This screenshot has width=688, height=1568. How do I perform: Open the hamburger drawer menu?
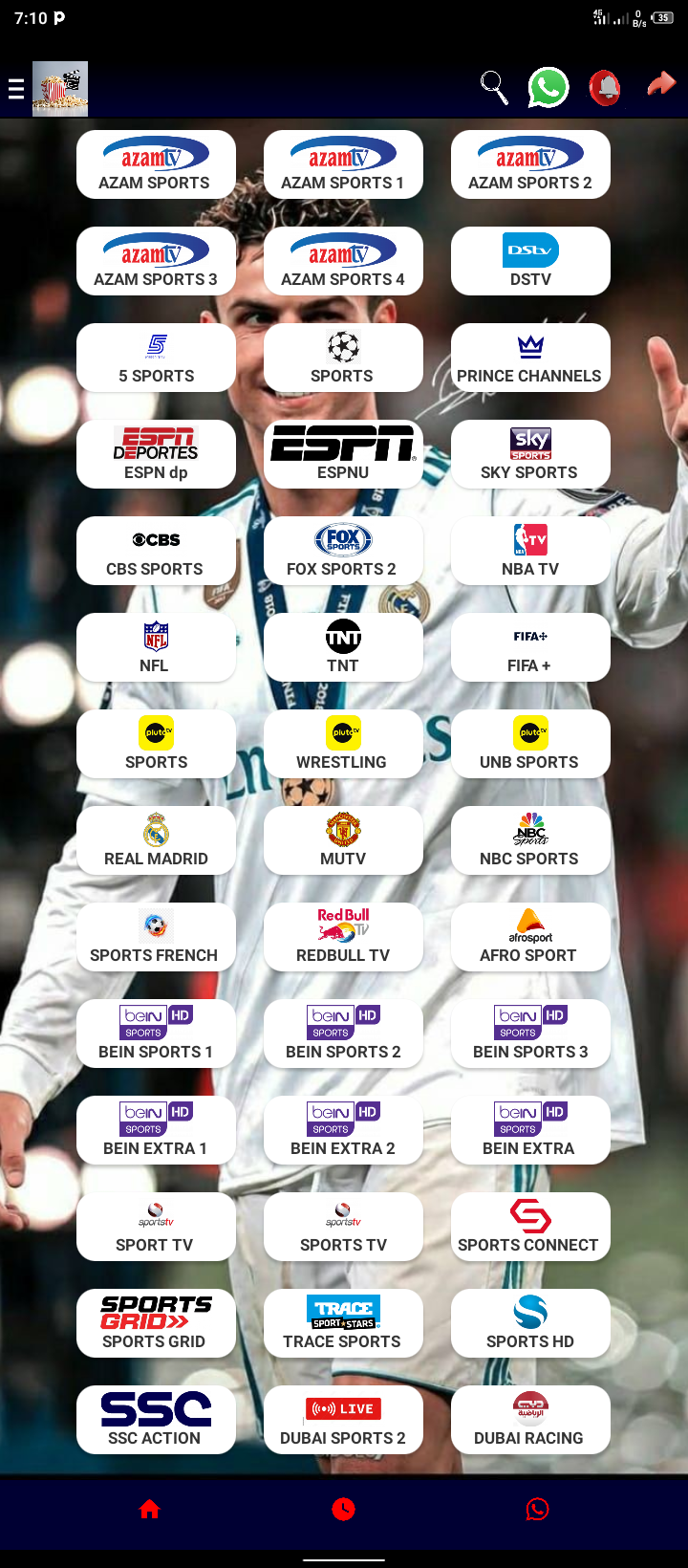click(x=15, y=89)
